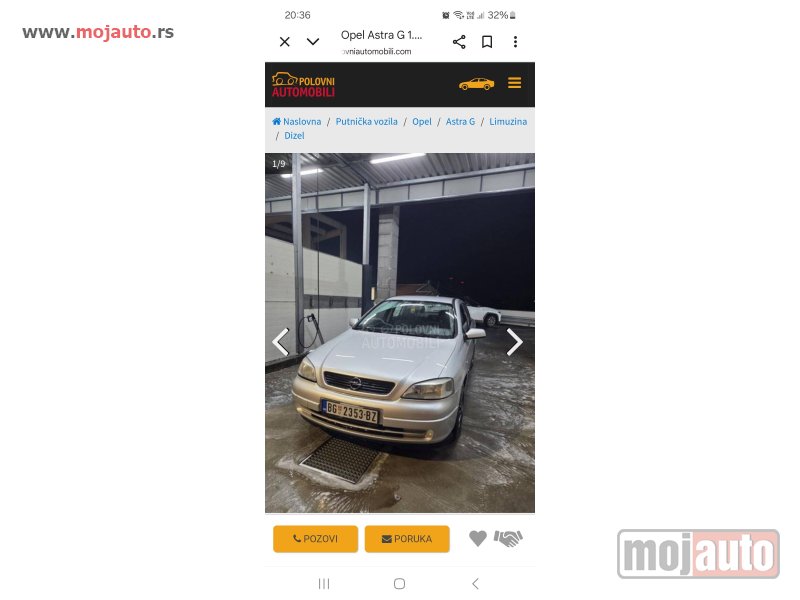Close the browser tab with X
800x600 pixels.
tap(285, 42)
